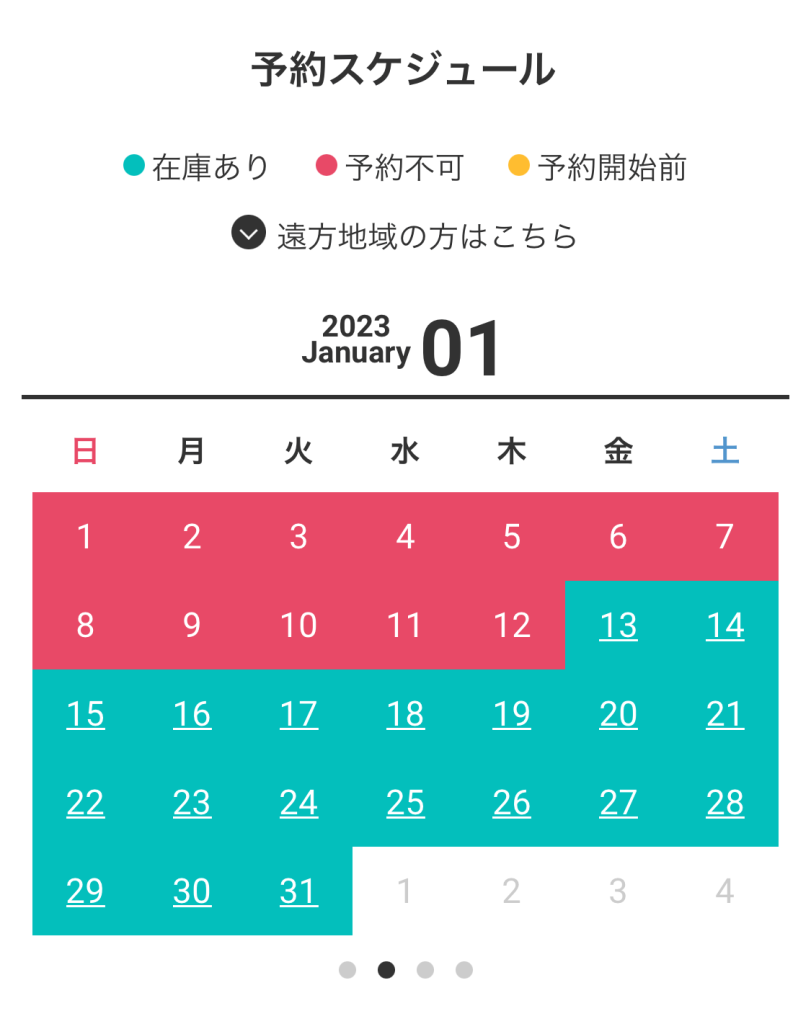Select January 19 in the reservation calendar
The height and width of the screenshot is (1024, 811).
coord(512,715)
